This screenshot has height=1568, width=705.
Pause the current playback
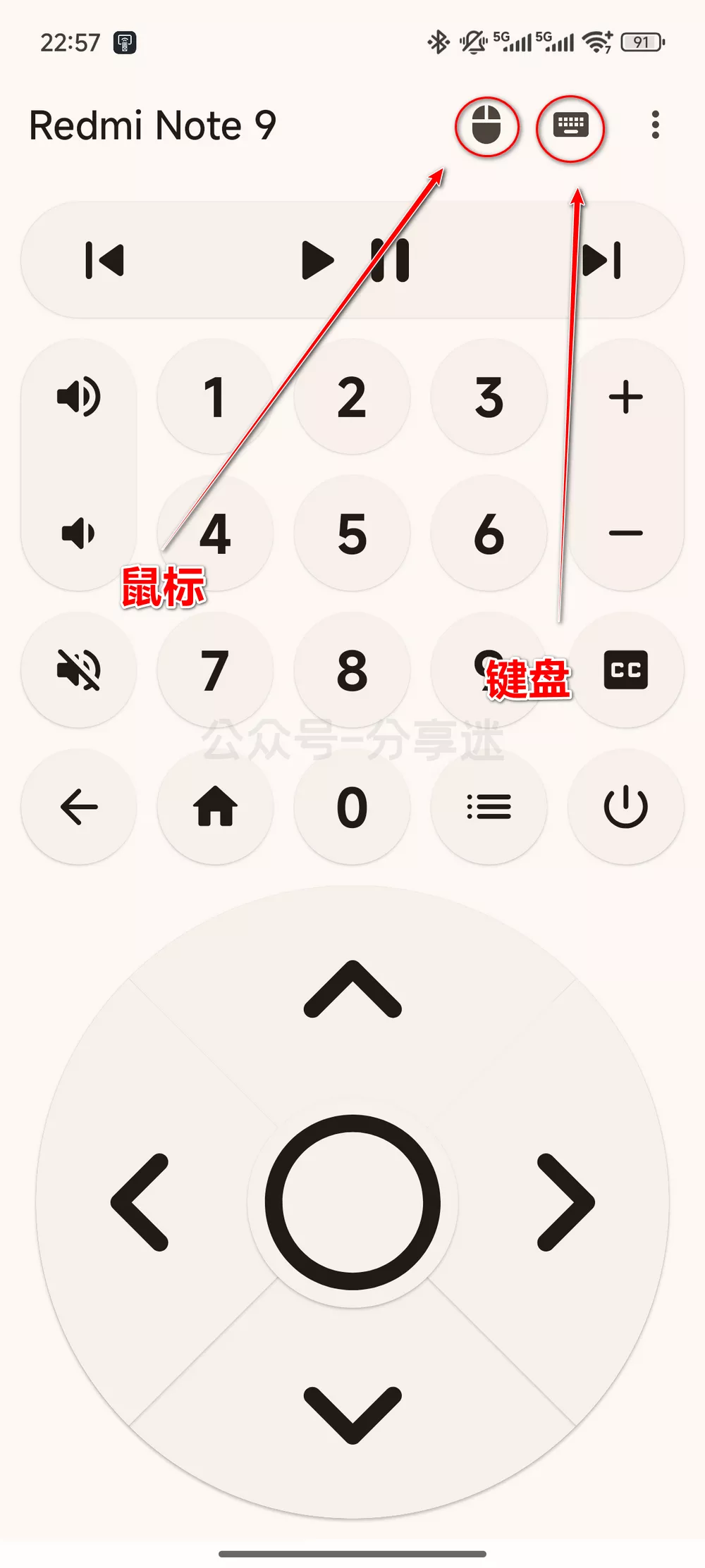(393, 260)
